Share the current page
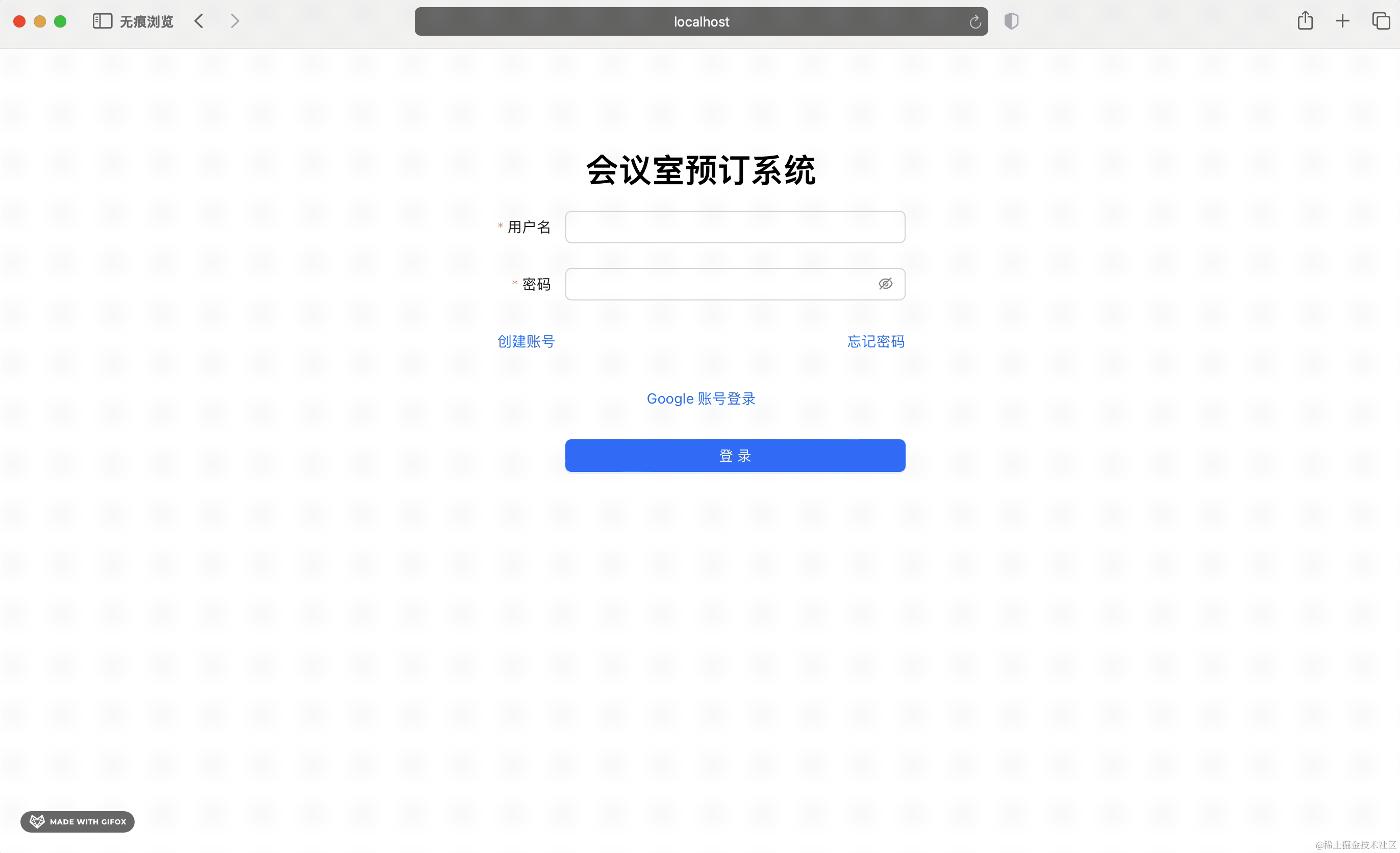1400x853 pixels. click(x=1305, y=21)
